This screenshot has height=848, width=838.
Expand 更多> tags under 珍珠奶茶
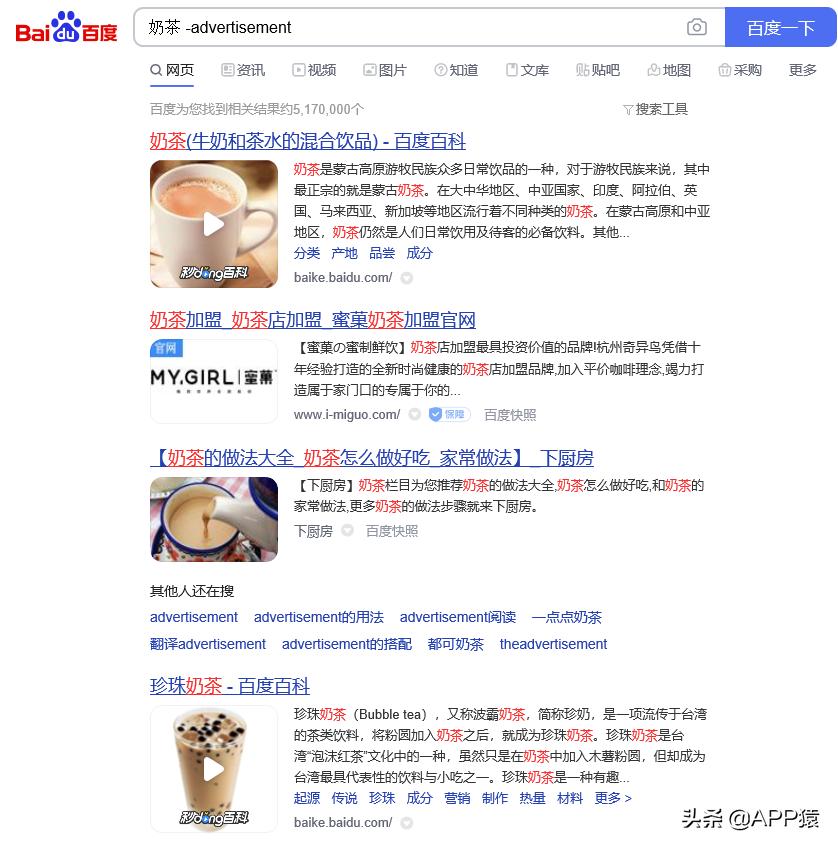tap(612, 798)
